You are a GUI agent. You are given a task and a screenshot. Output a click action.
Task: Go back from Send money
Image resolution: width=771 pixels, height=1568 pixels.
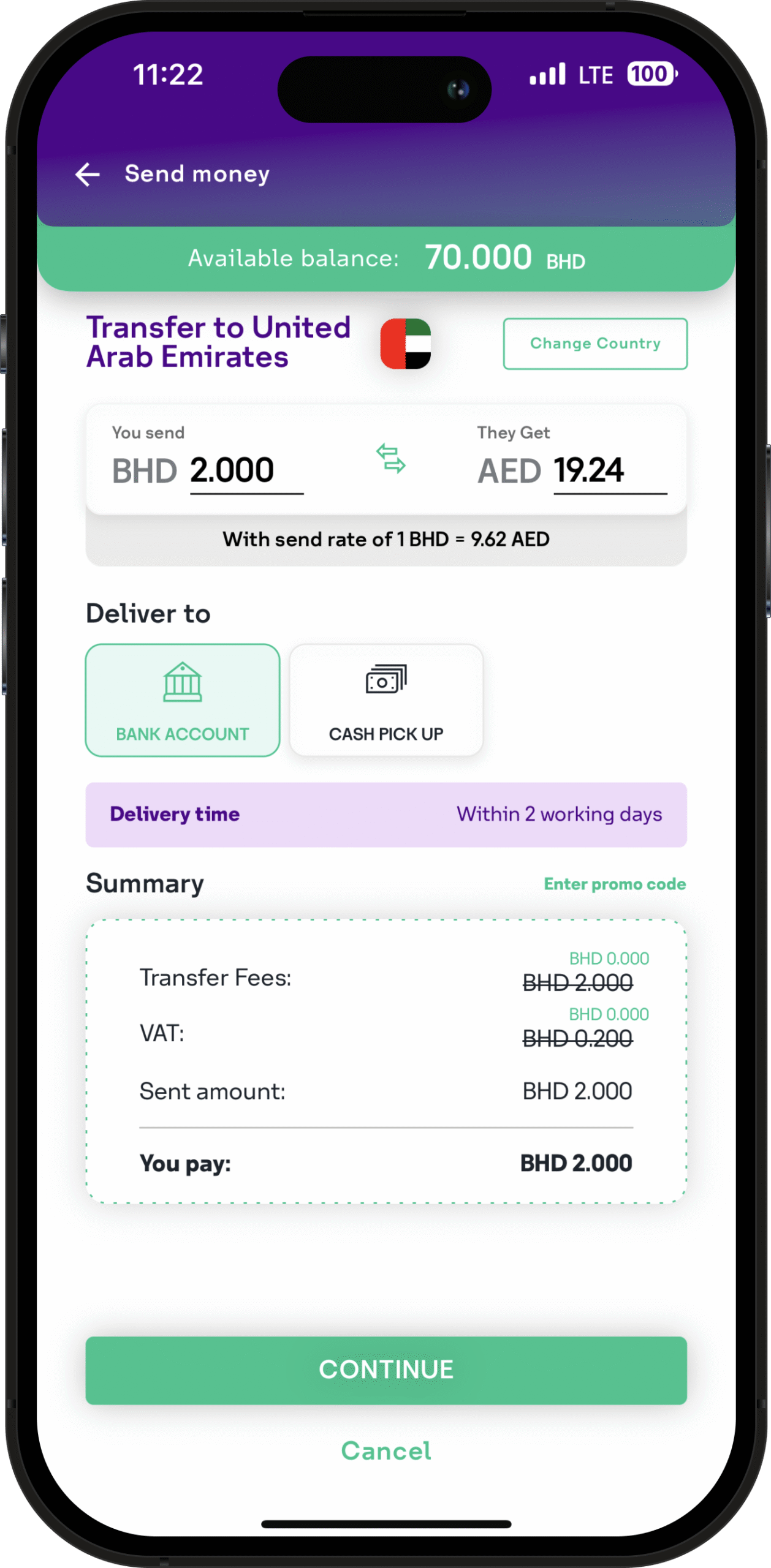pos(88,175)
